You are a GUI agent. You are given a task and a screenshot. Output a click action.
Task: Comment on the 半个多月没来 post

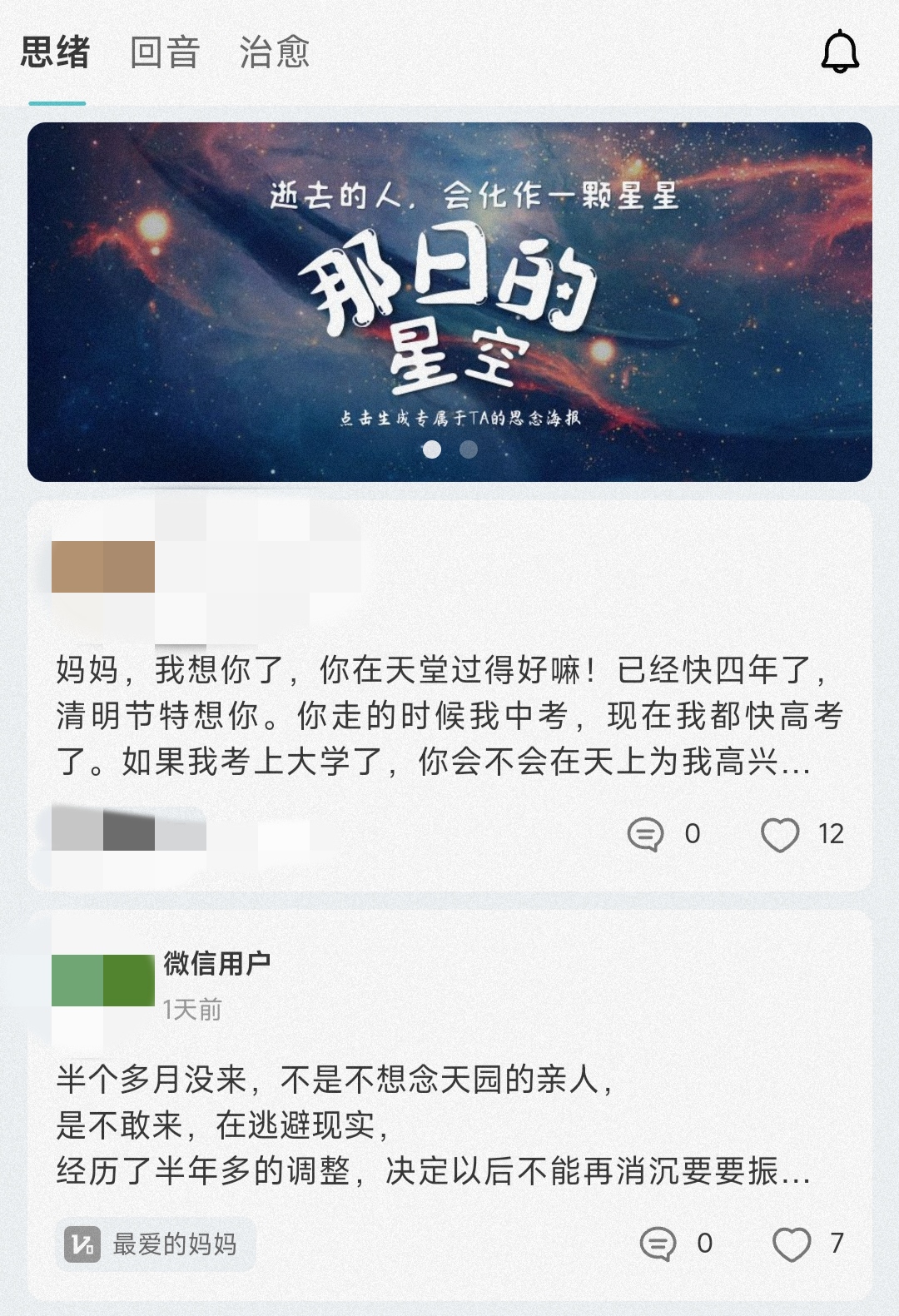[658, 1244]
